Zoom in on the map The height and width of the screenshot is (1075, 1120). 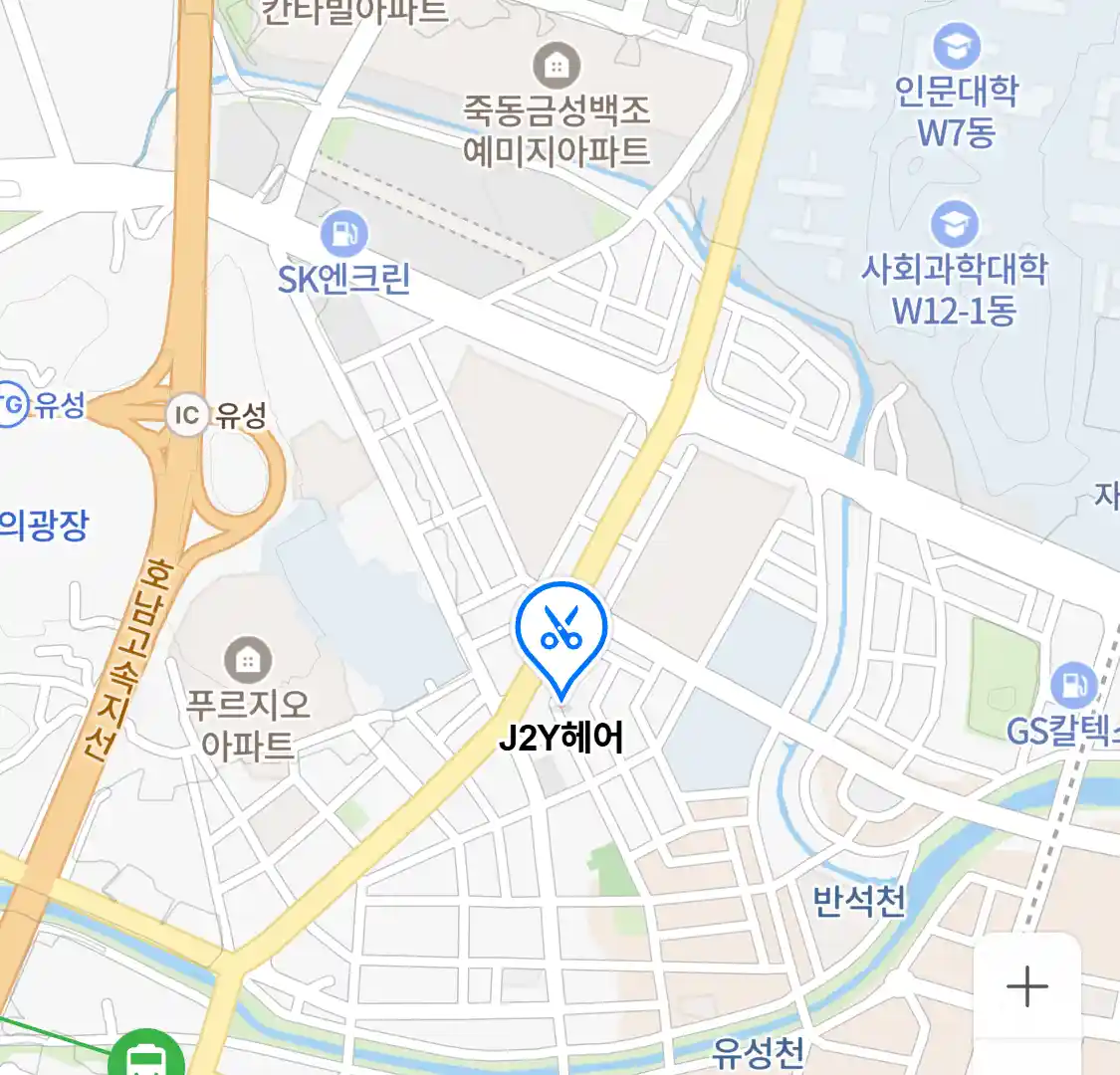1026,986
